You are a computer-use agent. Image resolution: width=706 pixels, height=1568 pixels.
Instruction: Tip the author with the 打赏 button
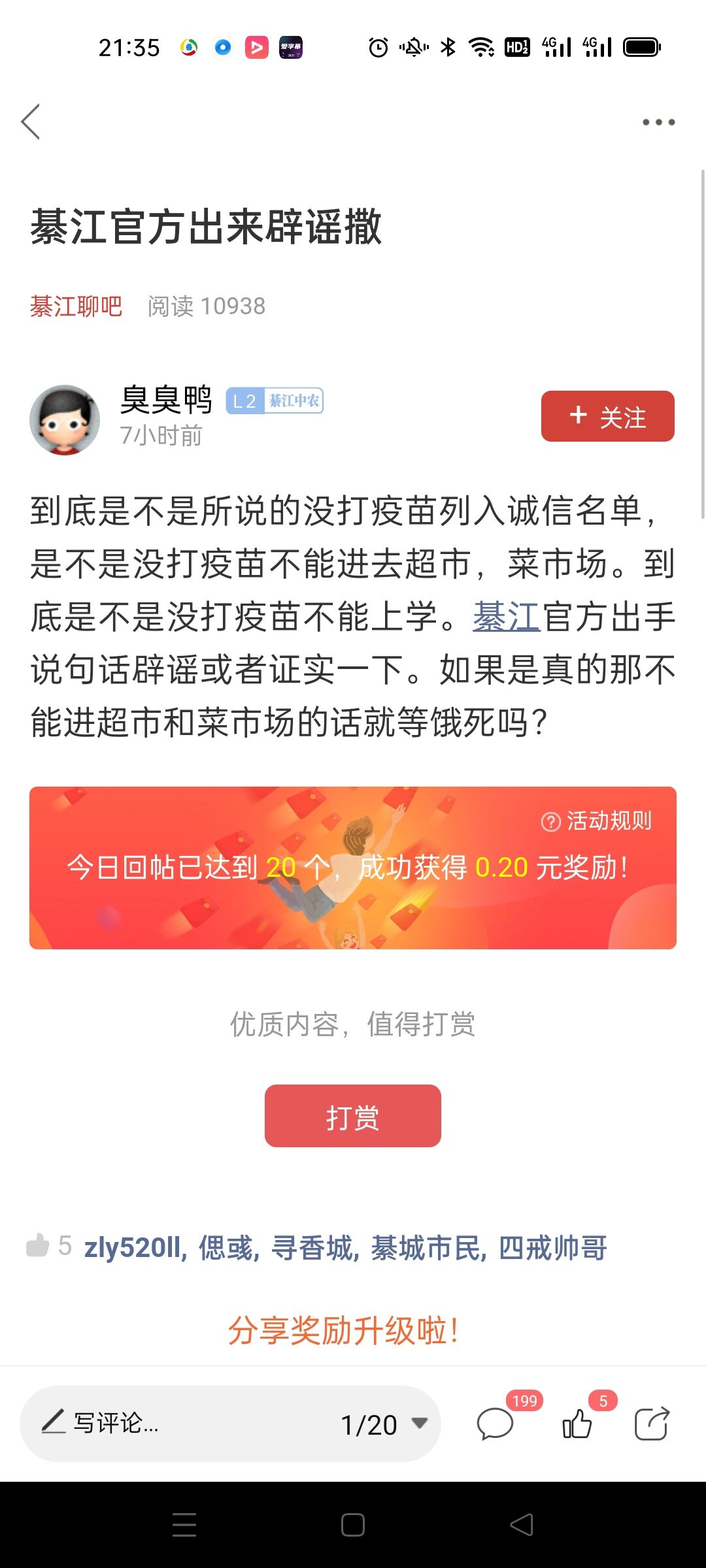click(352, 1116)
